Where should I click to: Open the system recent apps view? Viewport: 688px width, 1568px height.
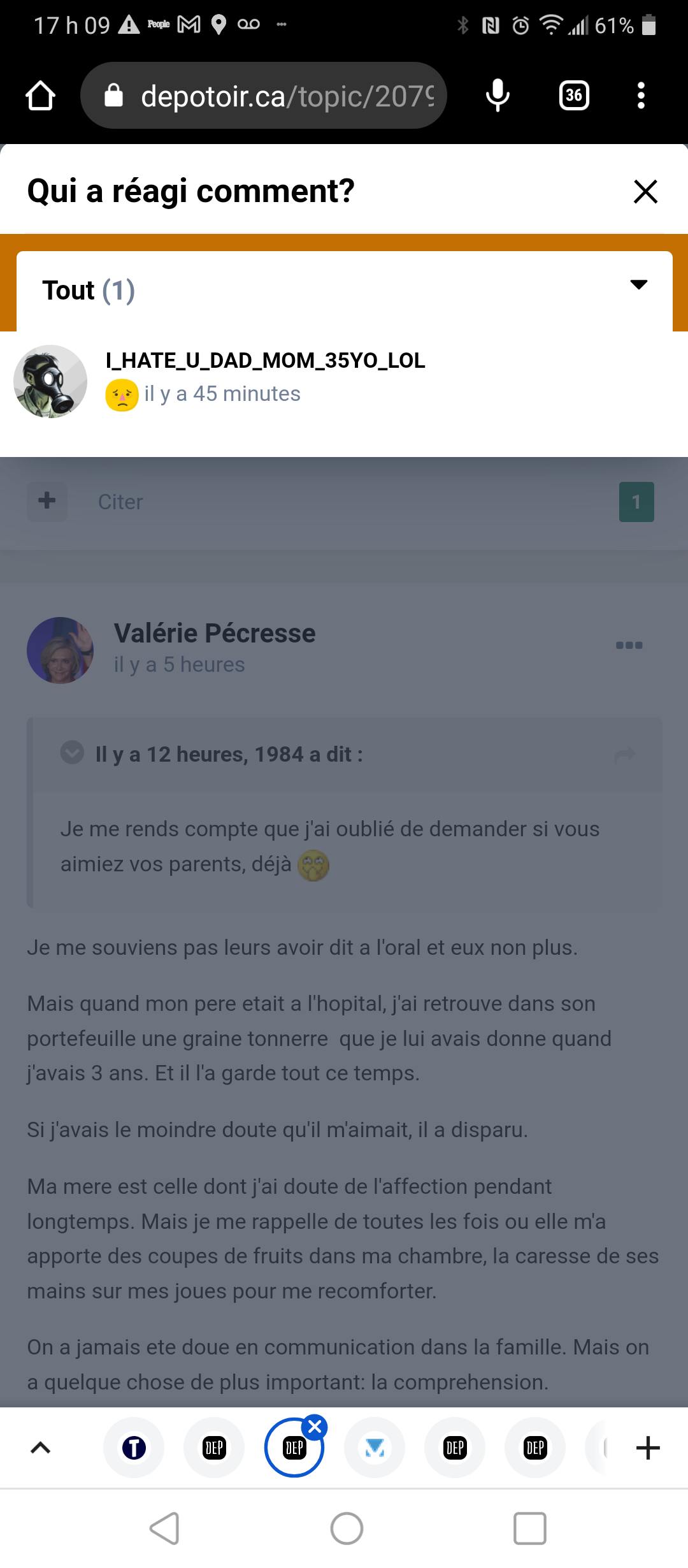point(529,1528)
